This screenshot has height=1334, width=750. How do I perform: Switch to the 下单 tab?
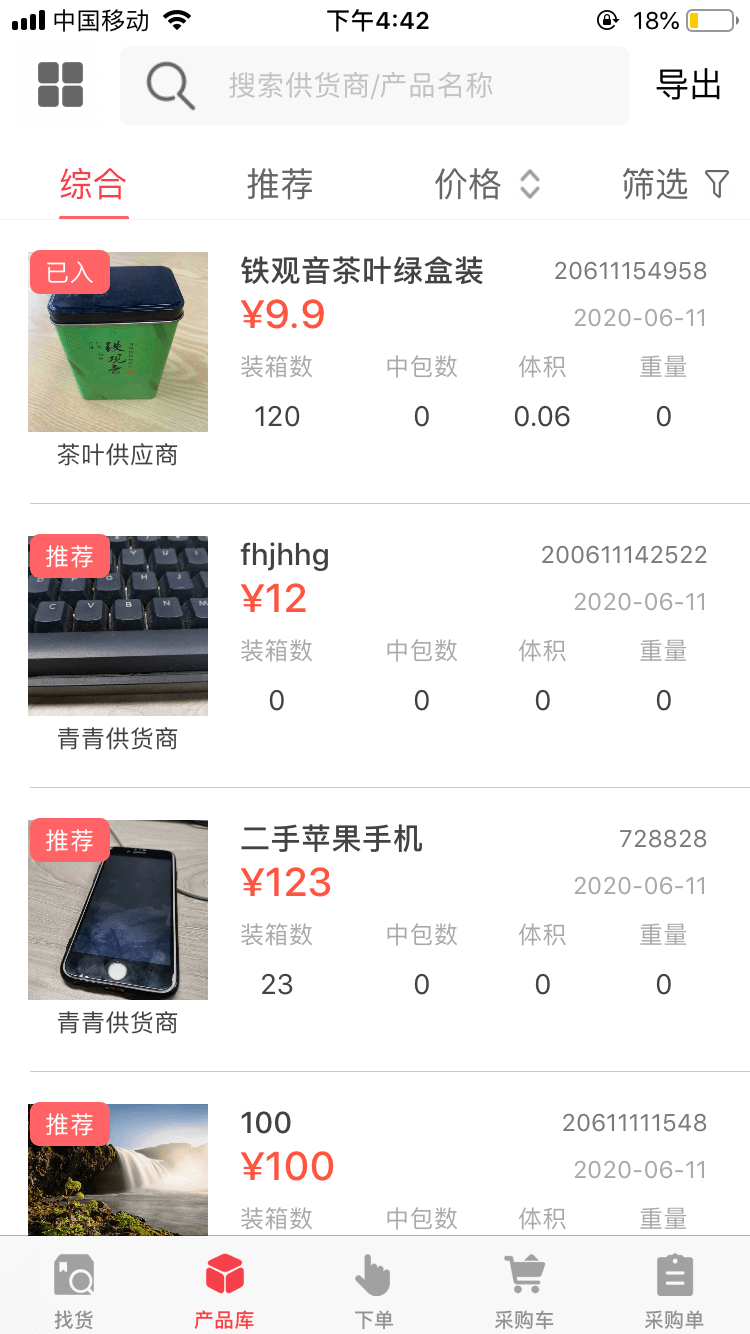374,1290
